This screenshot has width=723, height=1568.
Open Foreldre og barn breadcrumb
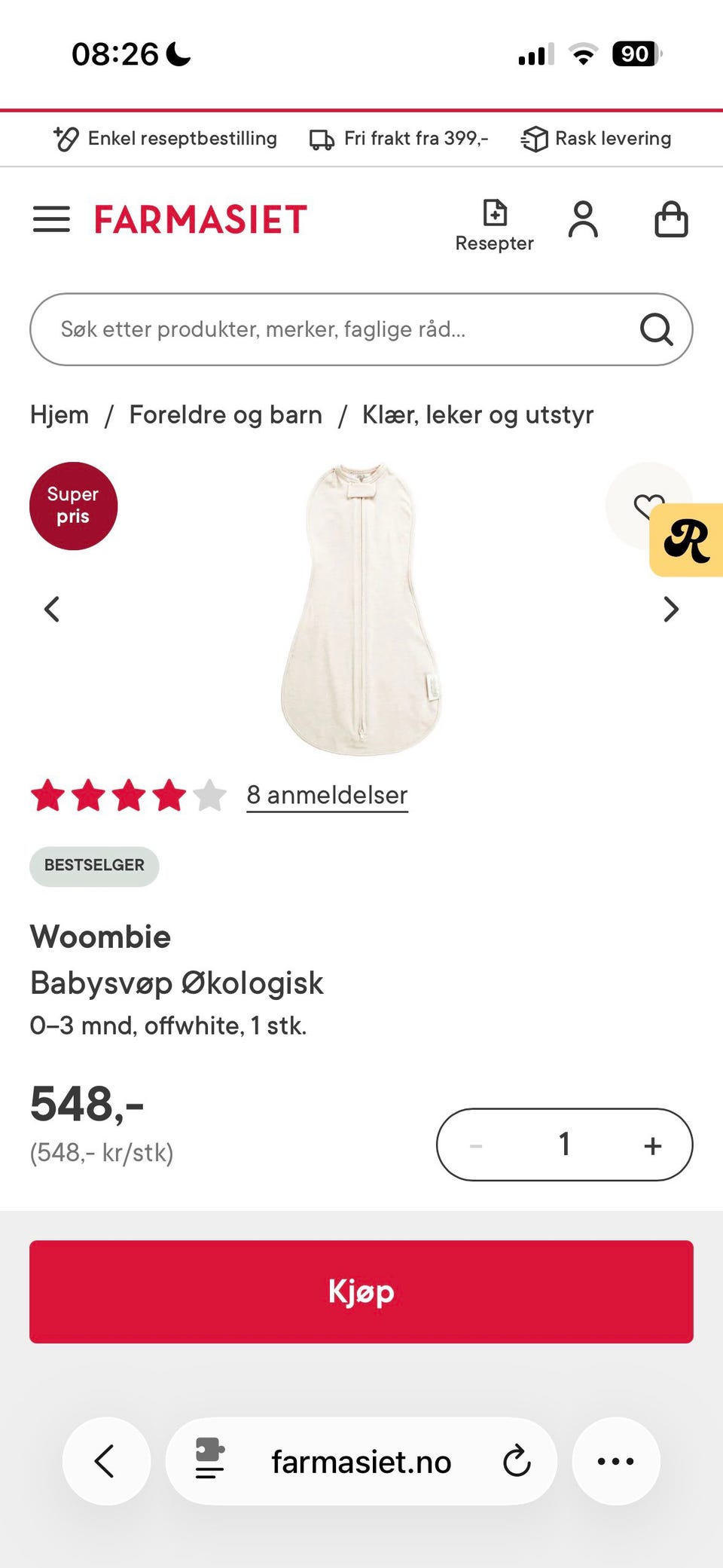click(x=225, y=414)
